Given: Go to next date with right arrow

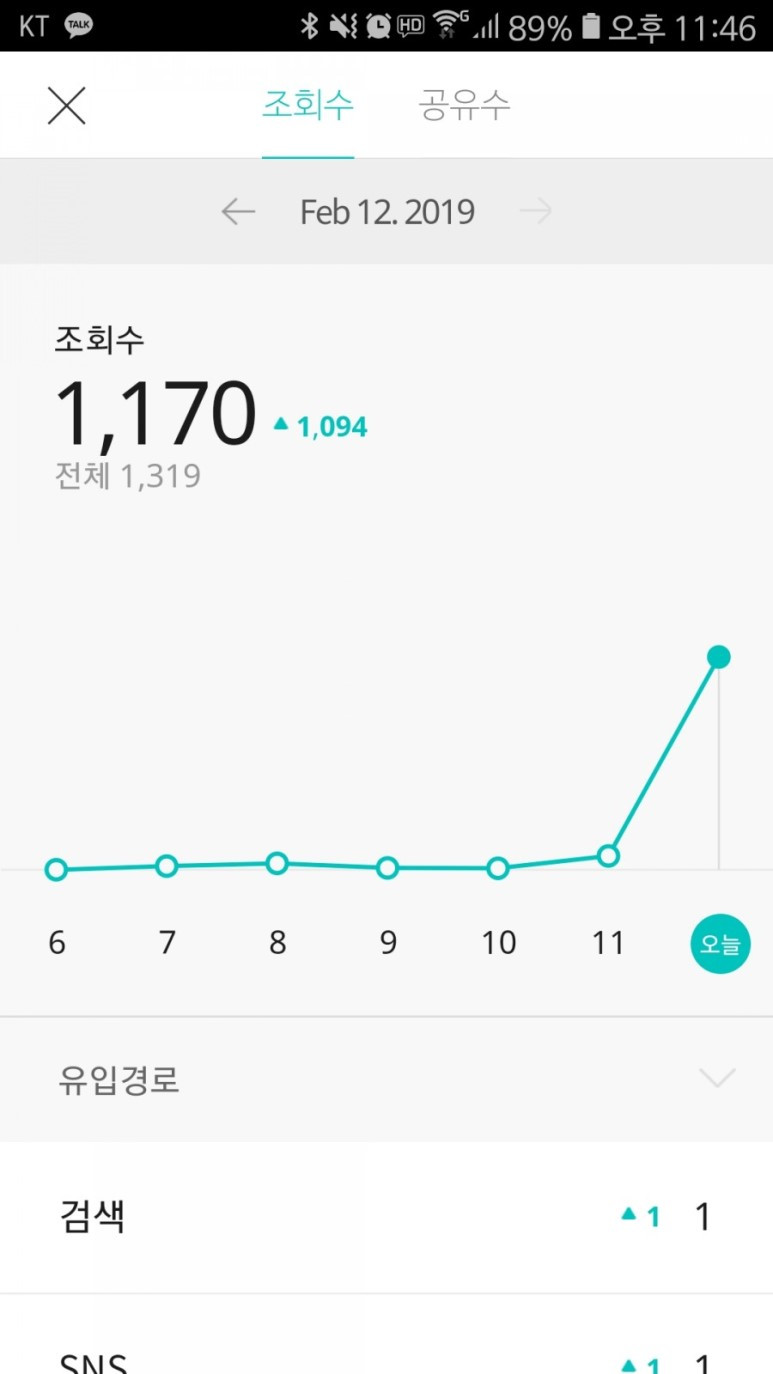Looking at the screenshot, I should [x=537, y=211].
